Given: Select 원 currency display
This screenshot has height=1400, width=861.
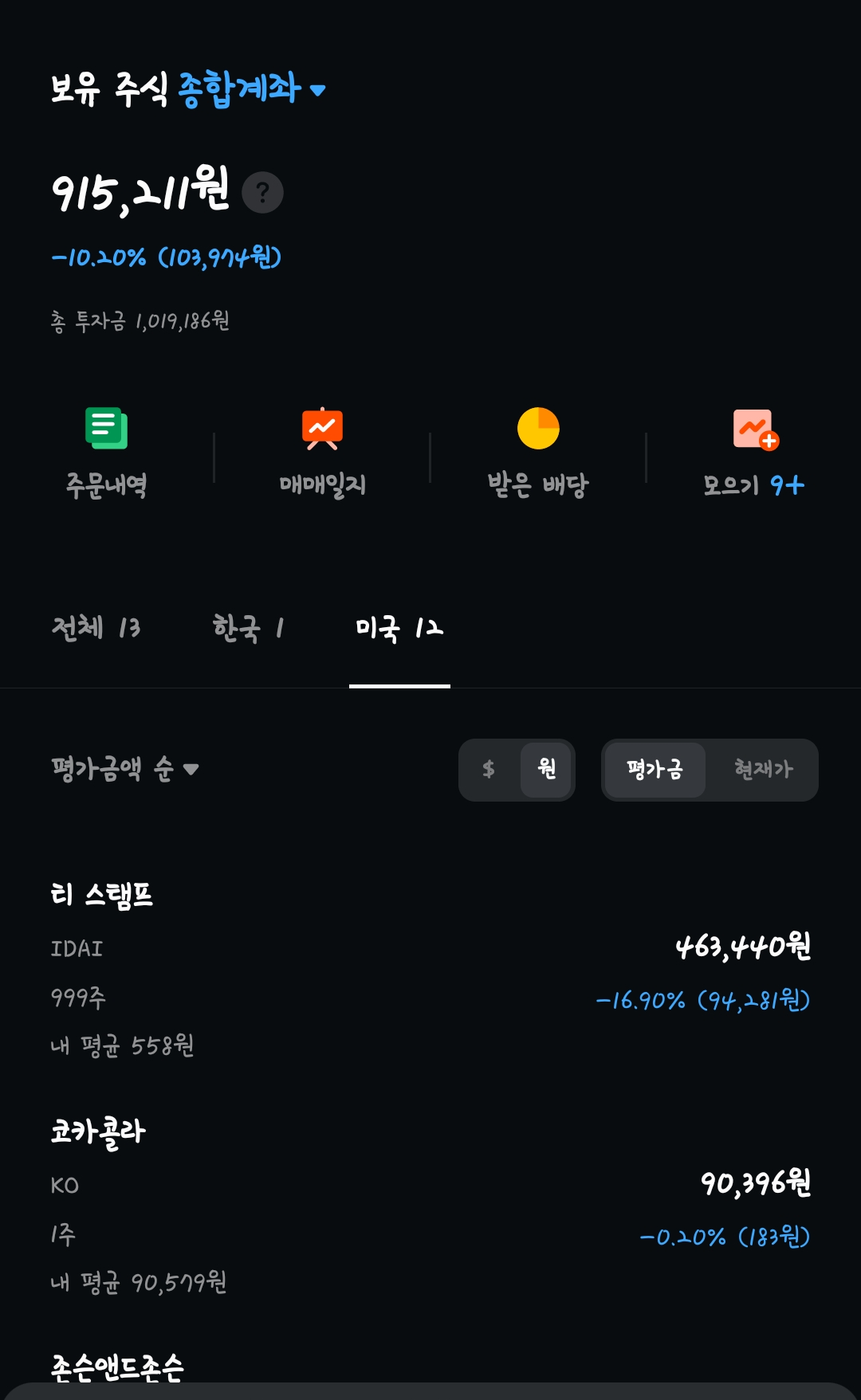Looking at the screenshot, I should click(x=546, y=769).
